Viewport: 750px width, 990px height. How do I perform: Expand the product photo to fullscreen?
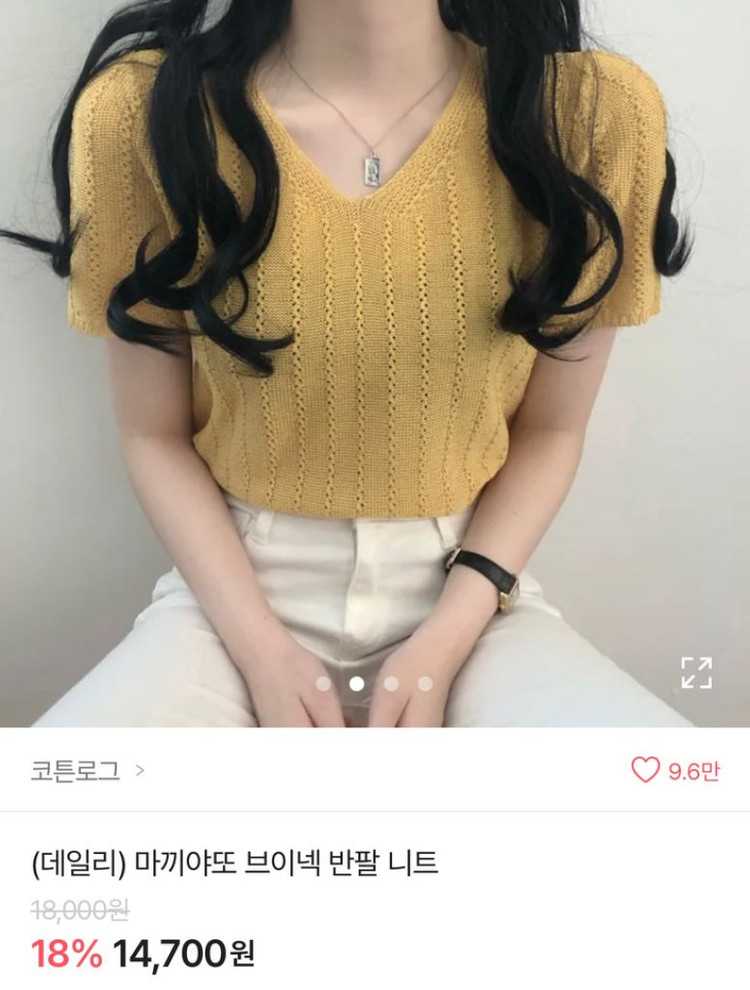[x=696, y=672]
